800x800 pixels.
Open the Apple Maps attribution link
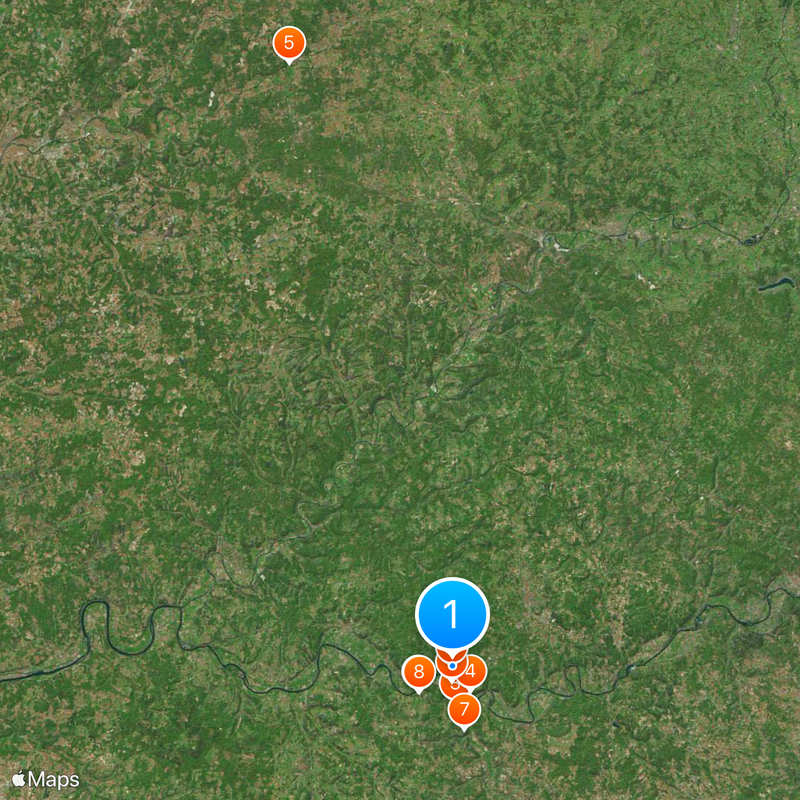pos(46,779)
